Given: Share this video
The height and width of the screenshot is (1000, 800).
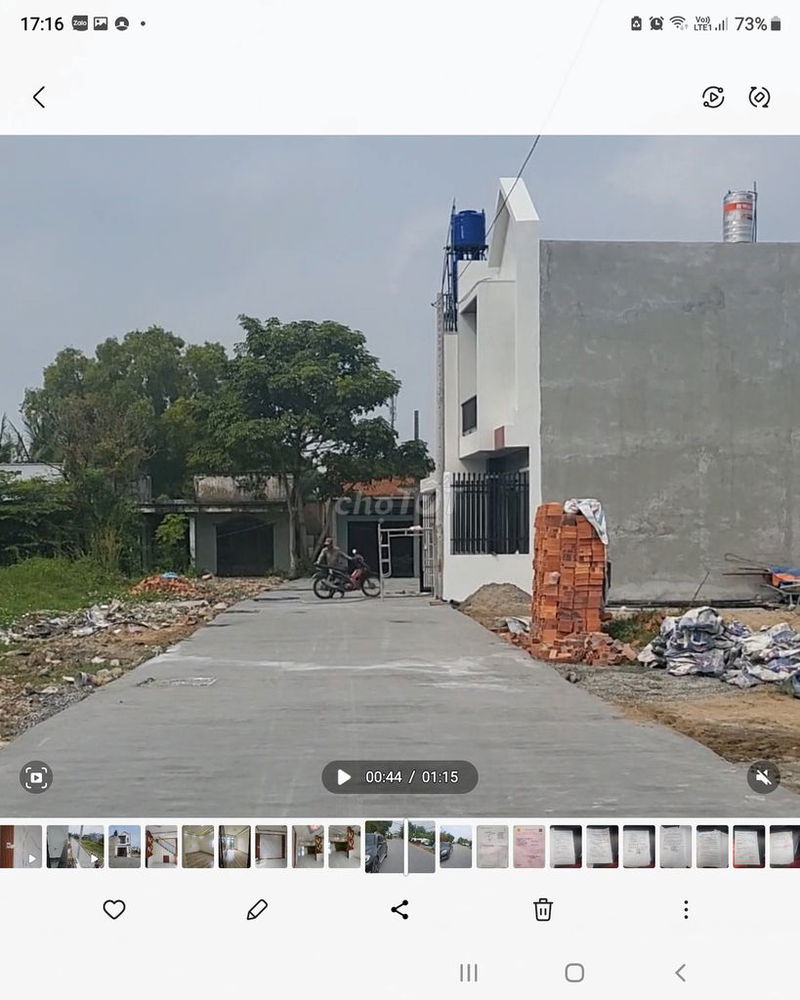Looking at the screenshot, I should point(400,909).
